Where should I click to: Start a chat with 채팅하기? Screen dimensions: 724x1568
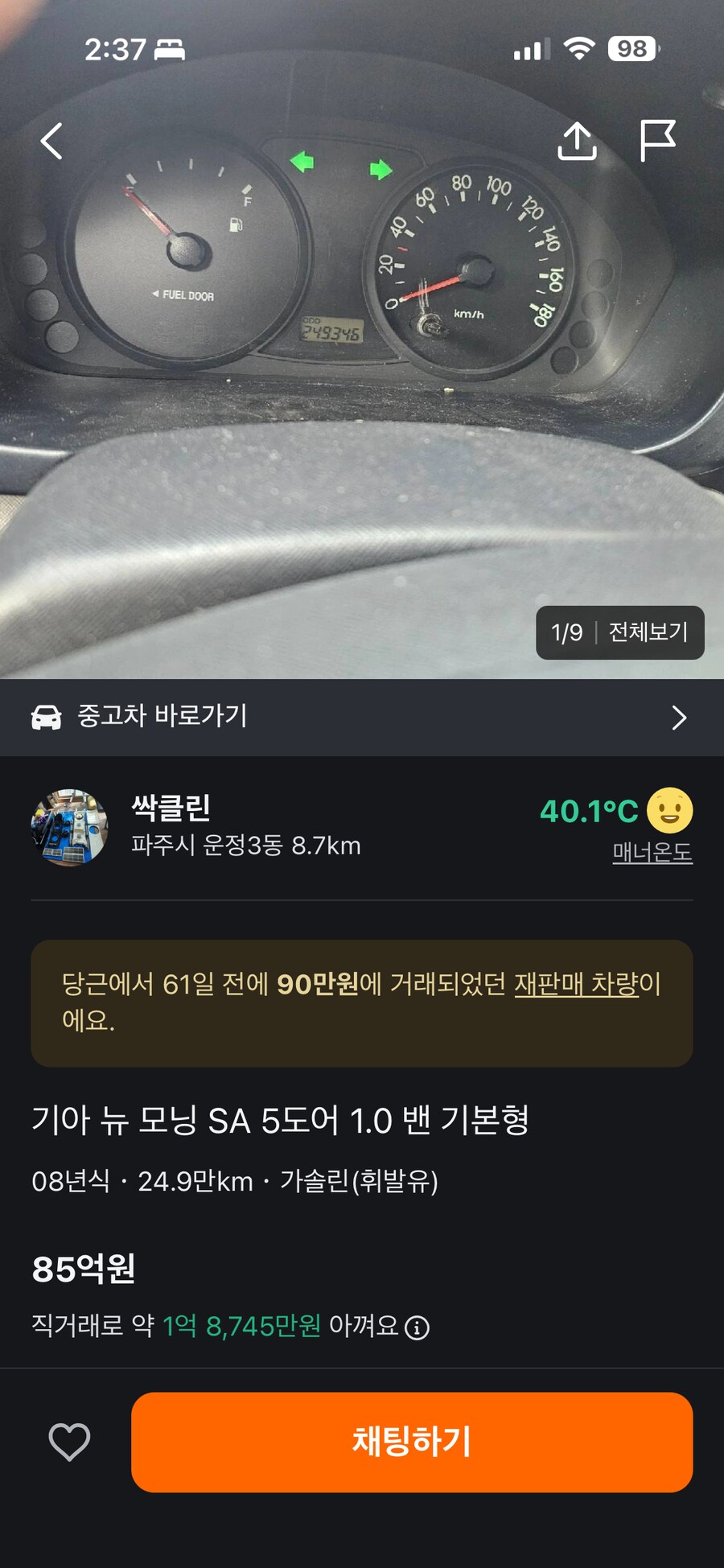coord(412,1442)
